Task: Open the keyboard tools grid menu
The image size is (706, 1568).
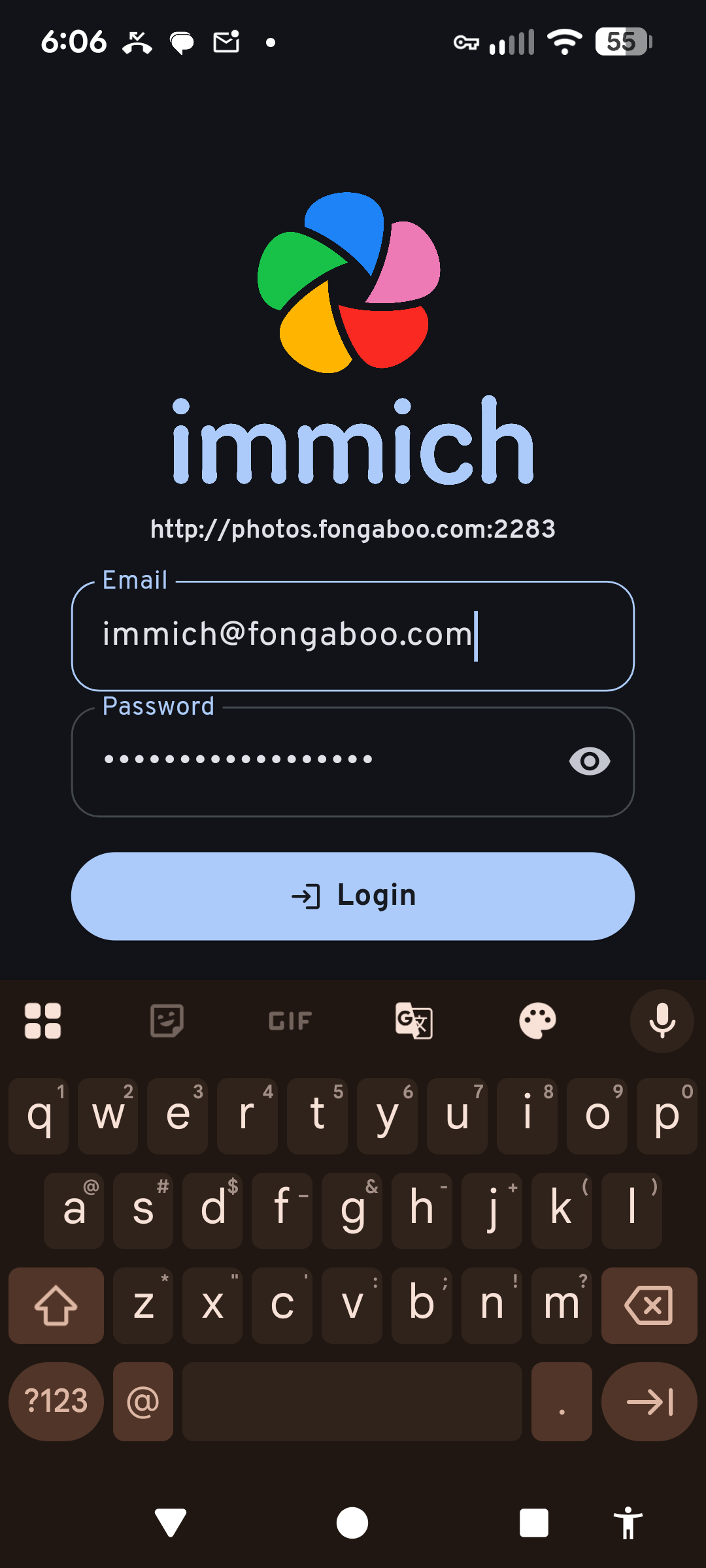Action: 43,1021
